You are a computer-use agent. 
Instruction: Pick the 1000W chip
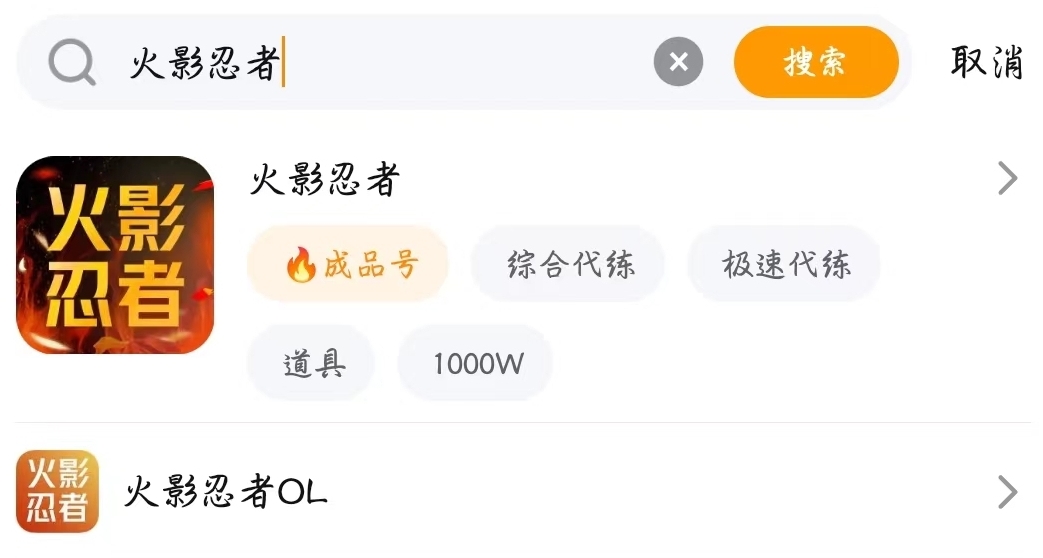tap(476, 363)
